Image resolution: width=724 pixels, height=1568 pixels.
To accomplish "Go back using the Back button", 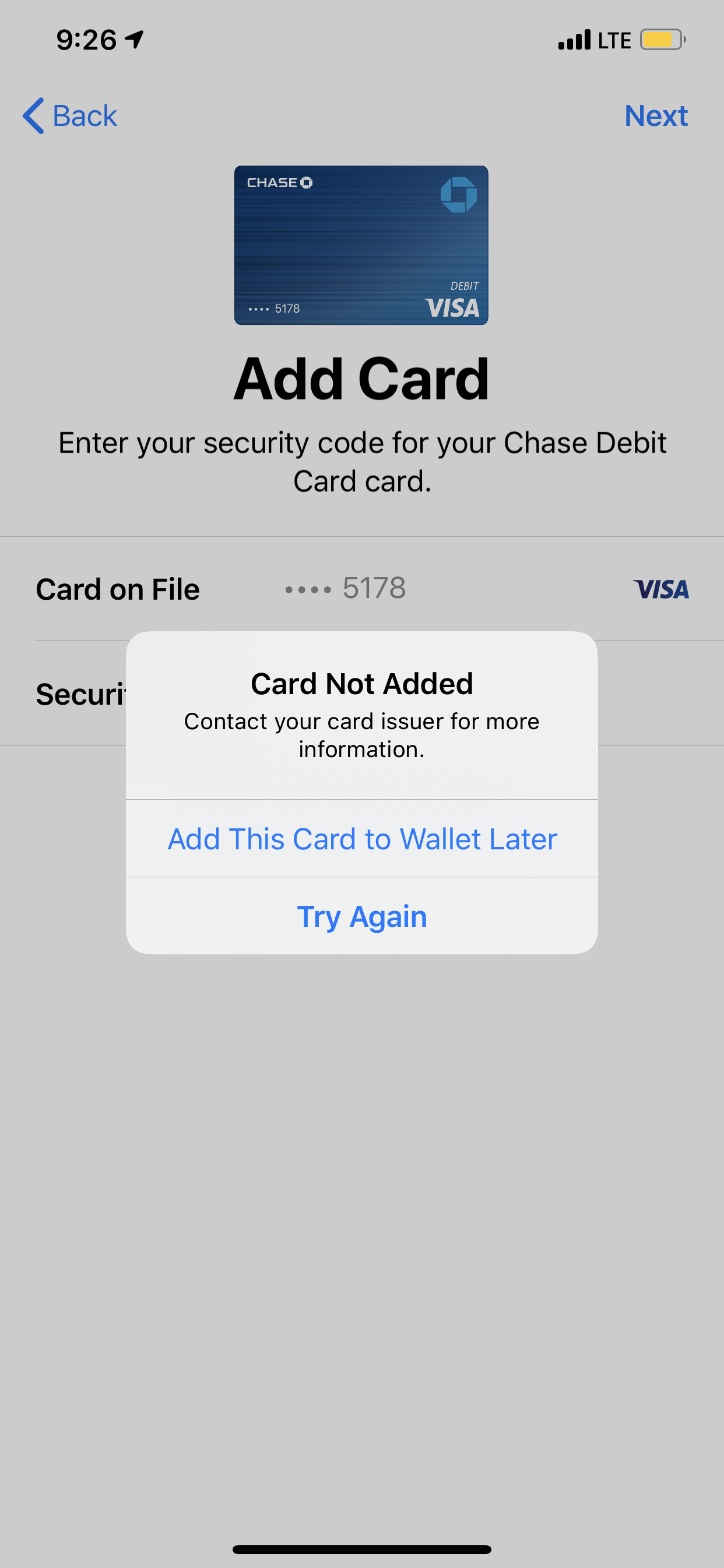I will pyautogui.click(x=70, y=116).
